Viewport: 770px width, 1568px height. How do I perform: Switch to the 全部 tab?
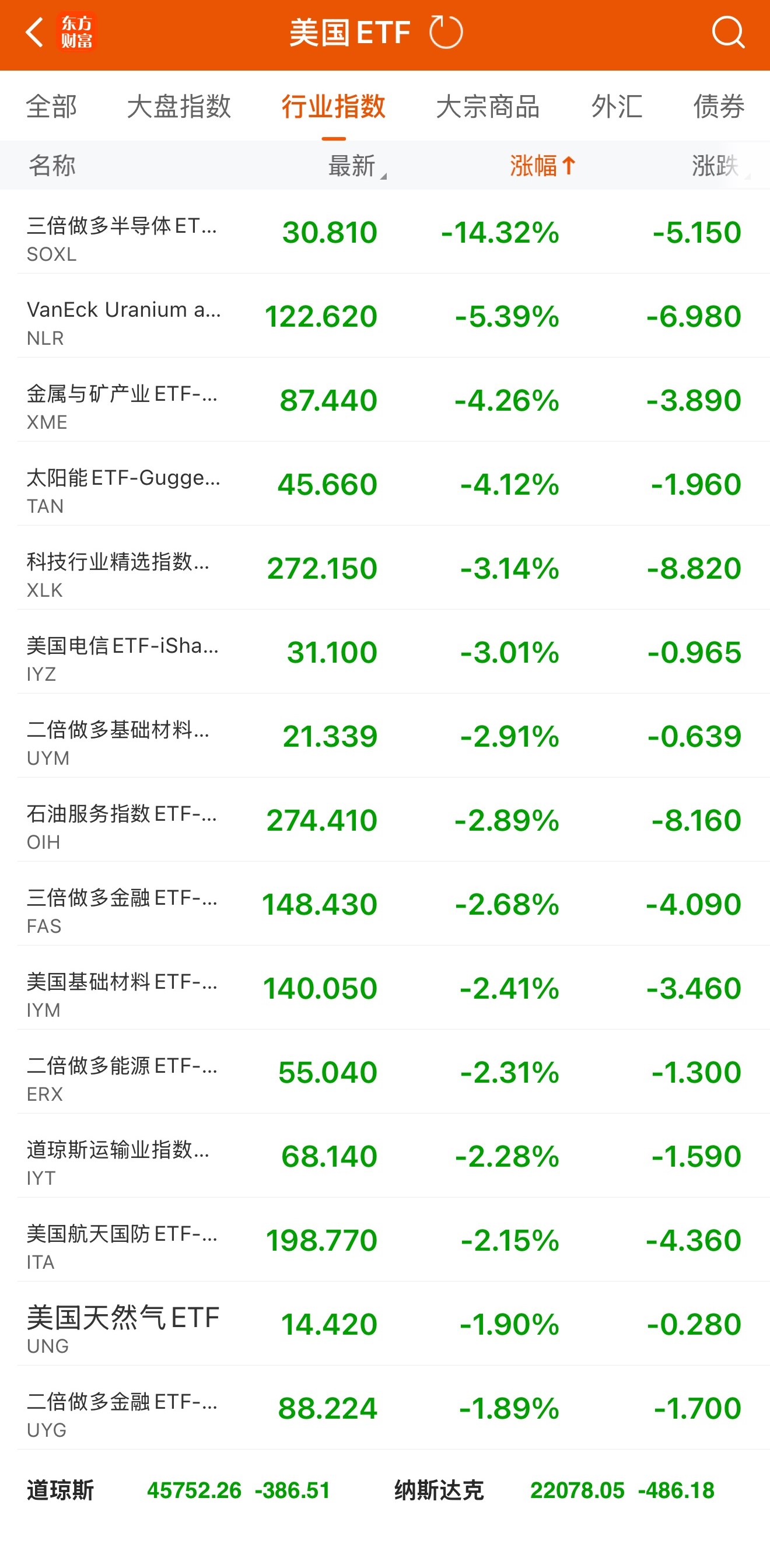pyautogui.click(x=52, y=107)
